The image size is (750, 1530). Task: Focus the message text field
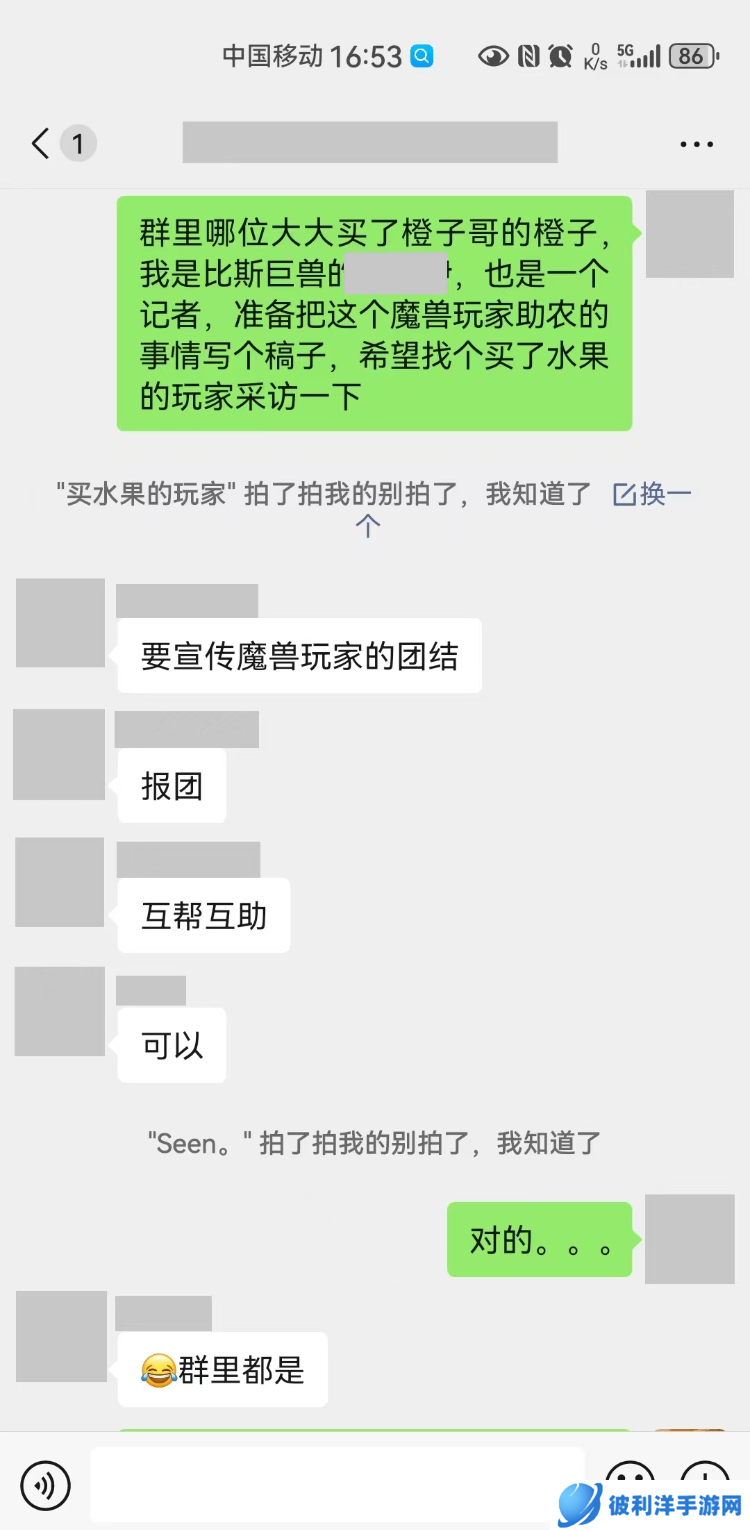click(337, 1484)
